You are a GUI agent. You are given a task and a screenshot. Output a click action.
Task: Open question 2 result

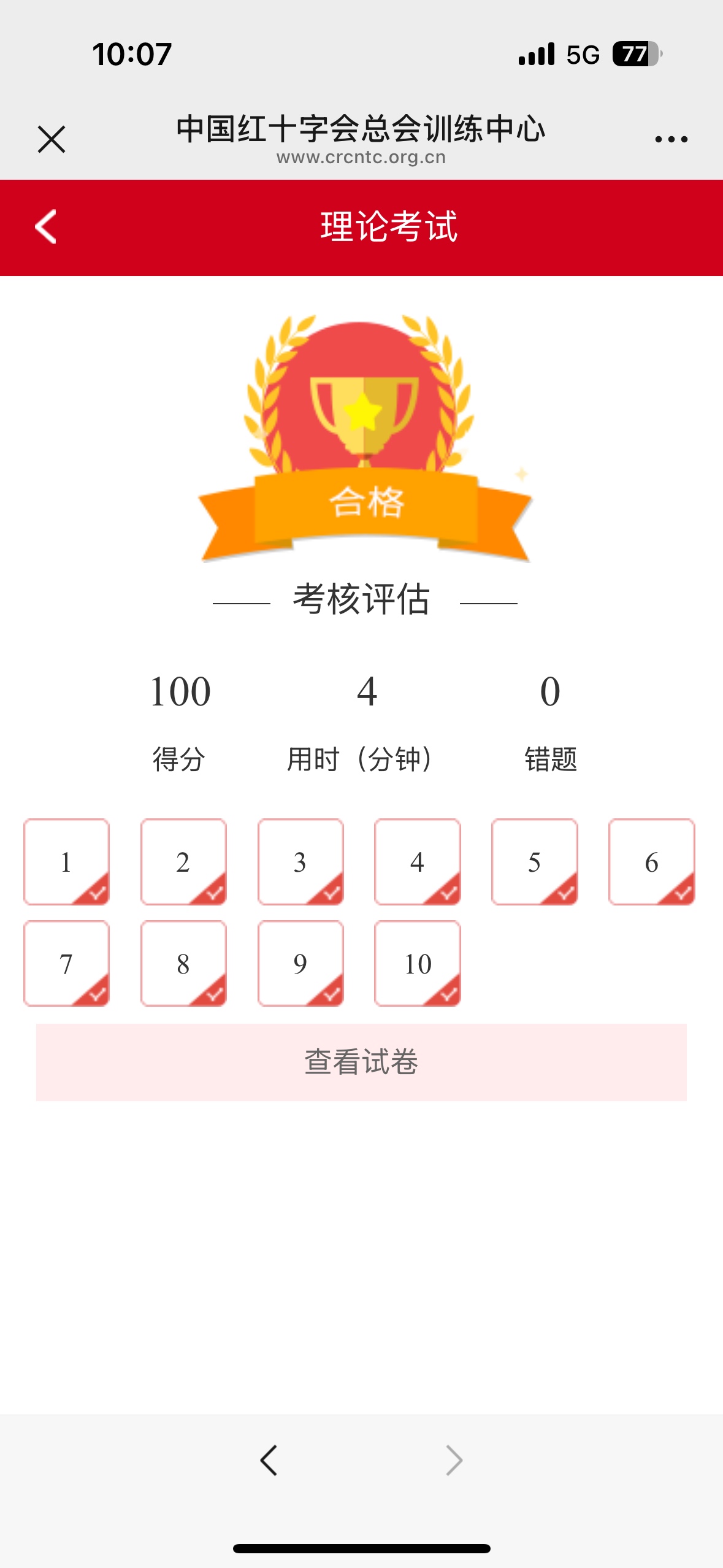coord(183,862)
